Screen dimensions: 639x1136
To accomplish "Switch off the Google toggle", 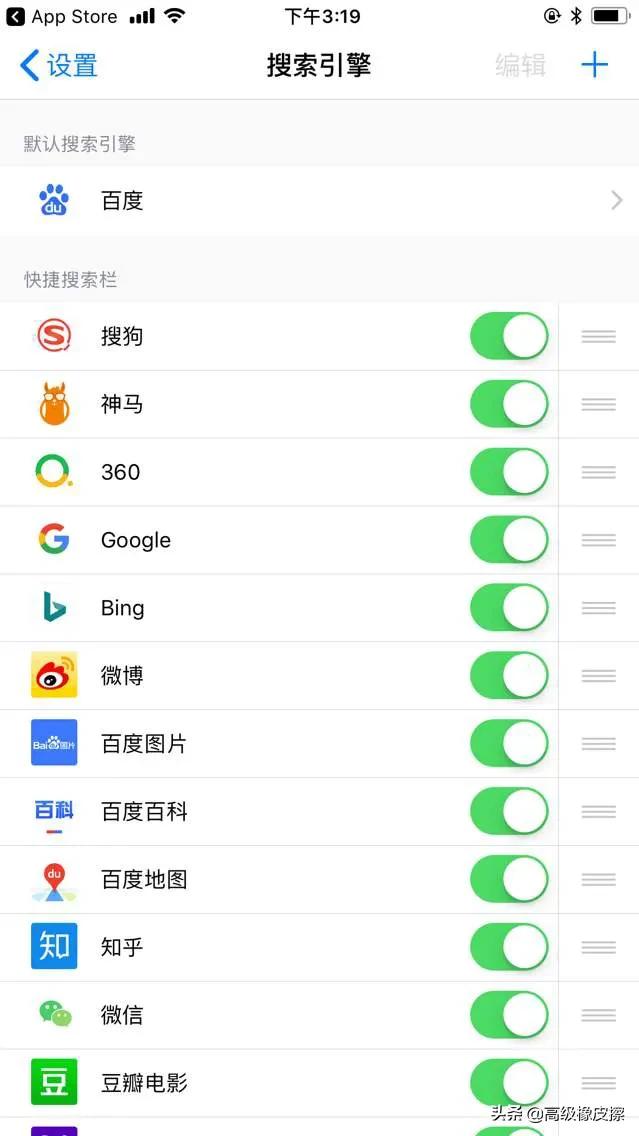I will click(x=509, y=540).
